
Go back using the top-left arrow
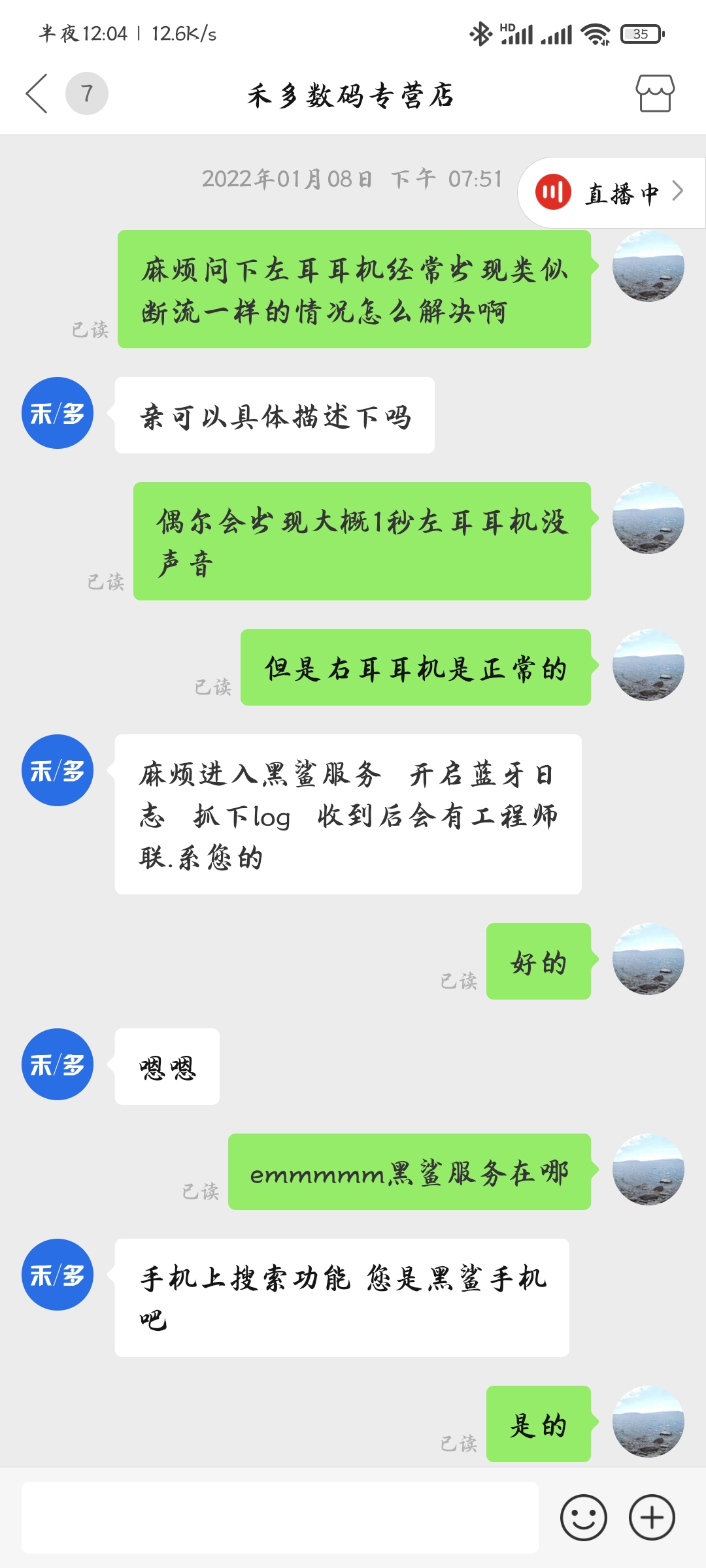coord(37,93)
